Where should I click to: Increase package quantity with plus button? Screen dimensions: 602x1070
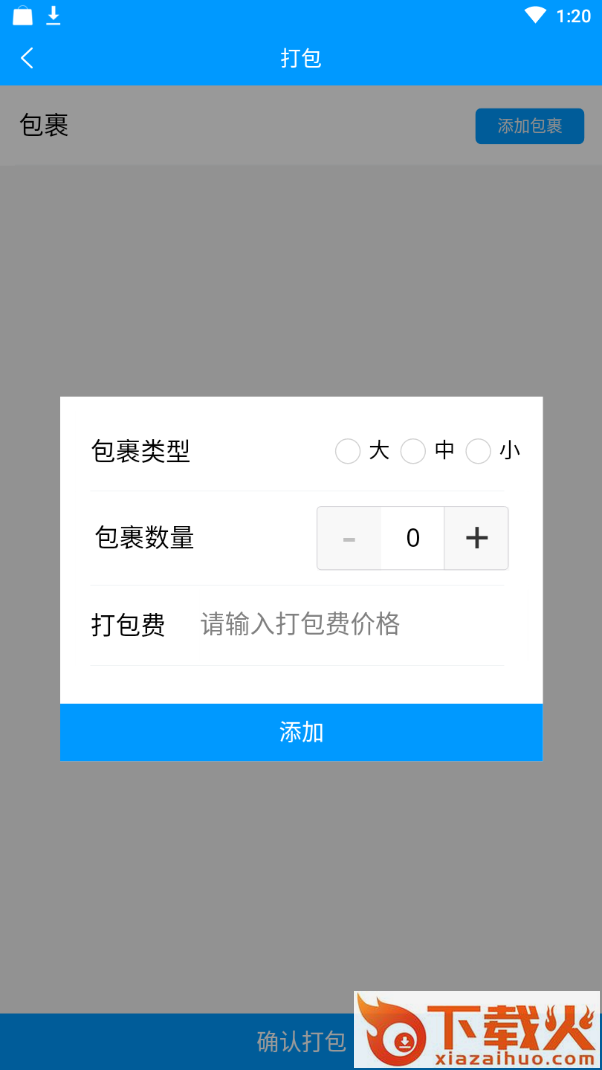(x=476, y=538)
